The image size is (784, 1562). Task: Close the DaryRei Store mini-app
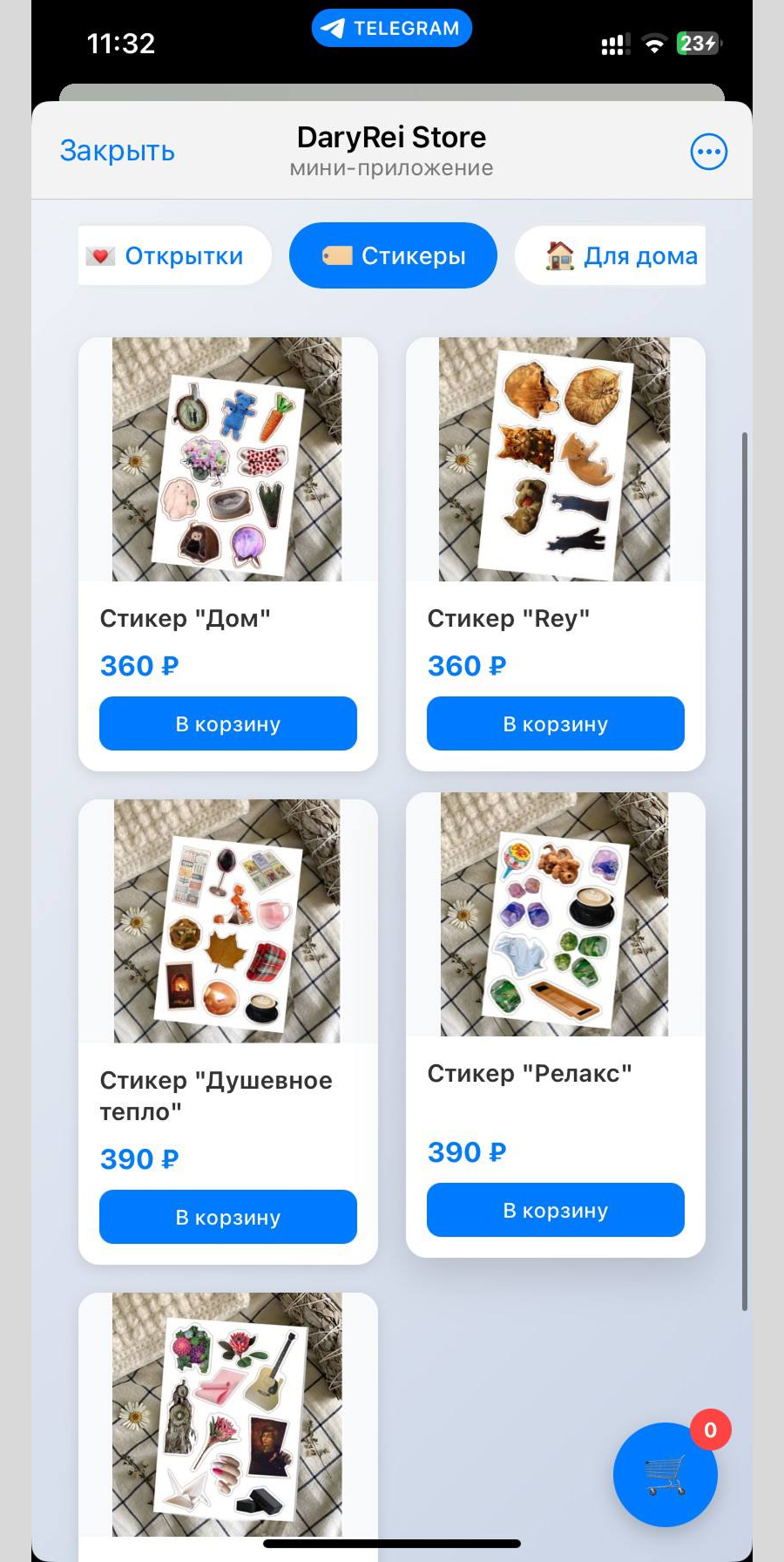(117, 151)
